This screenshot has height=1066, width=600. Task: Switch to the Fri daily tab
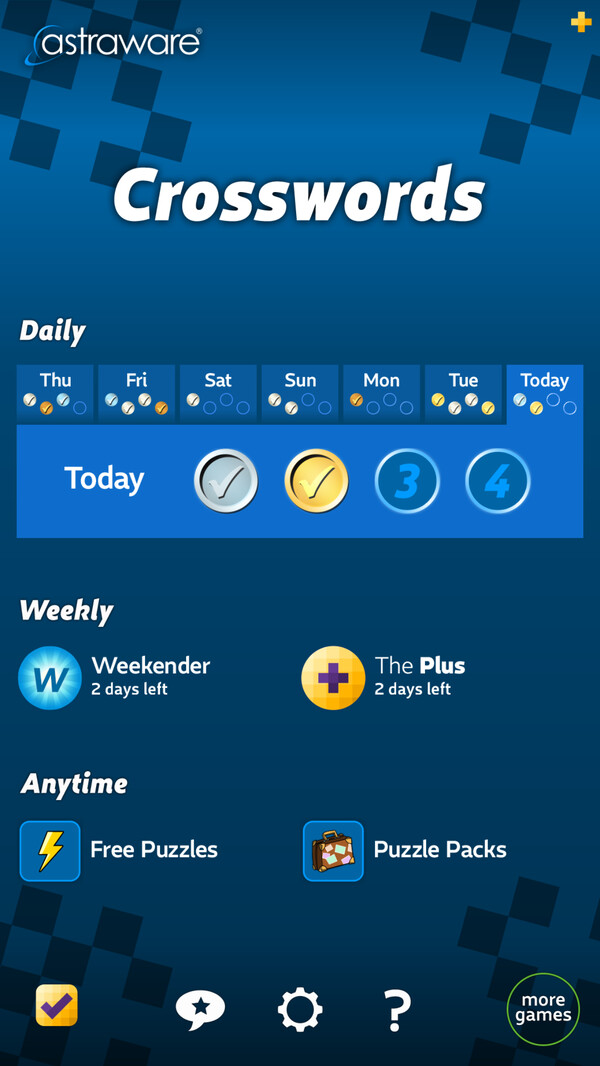tap(137, 392)
